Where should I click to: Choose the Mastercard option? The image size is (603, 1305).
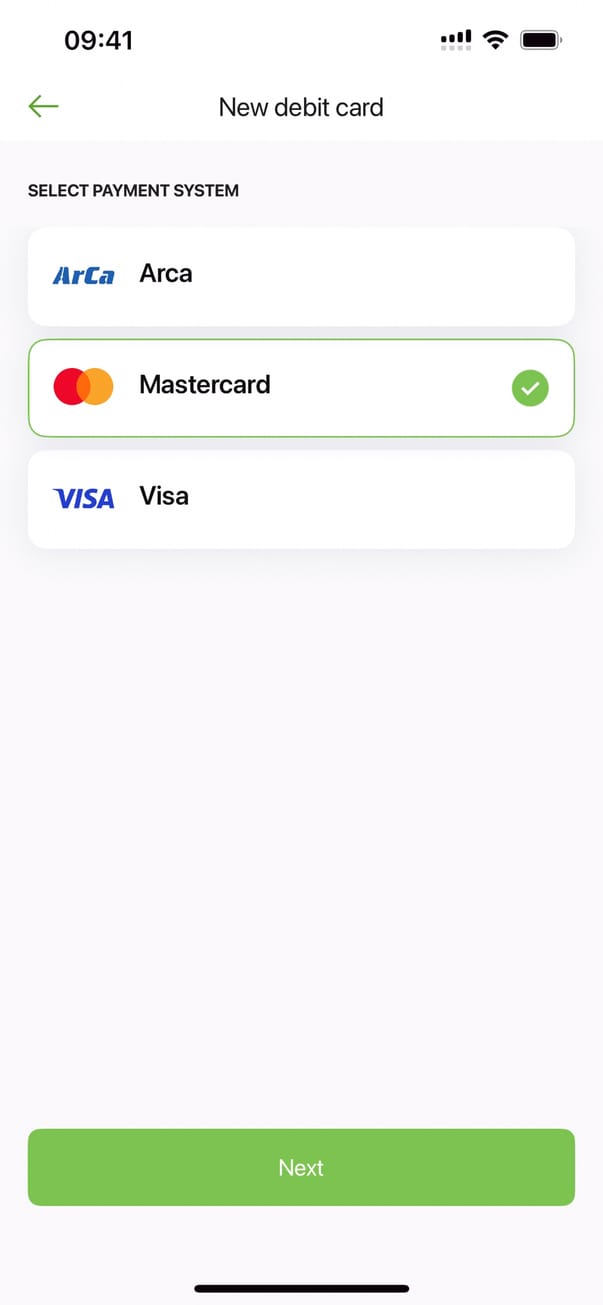coord(300,387)
